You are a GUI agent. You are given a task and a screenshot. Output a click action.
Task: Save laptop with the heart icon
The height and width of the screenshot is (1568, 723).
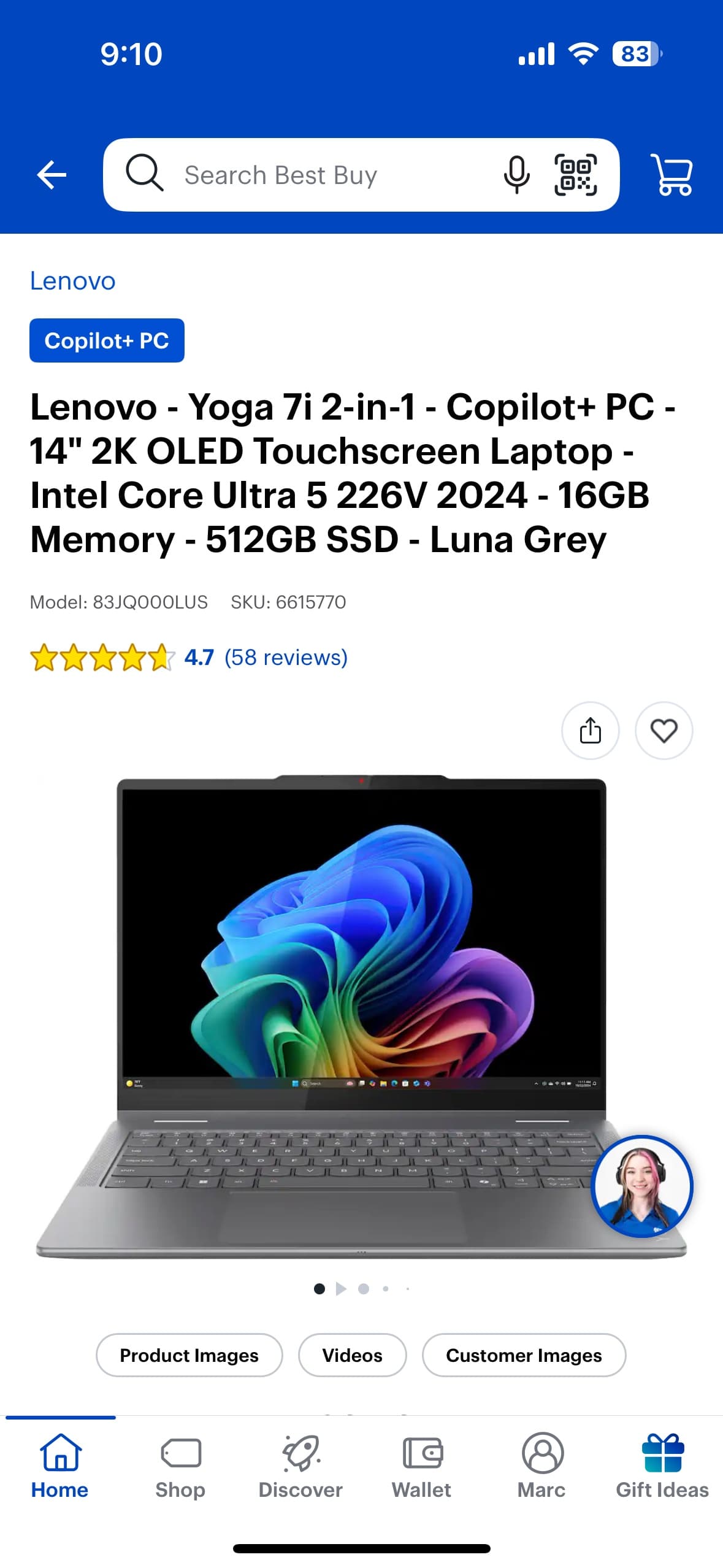(664, 731)
